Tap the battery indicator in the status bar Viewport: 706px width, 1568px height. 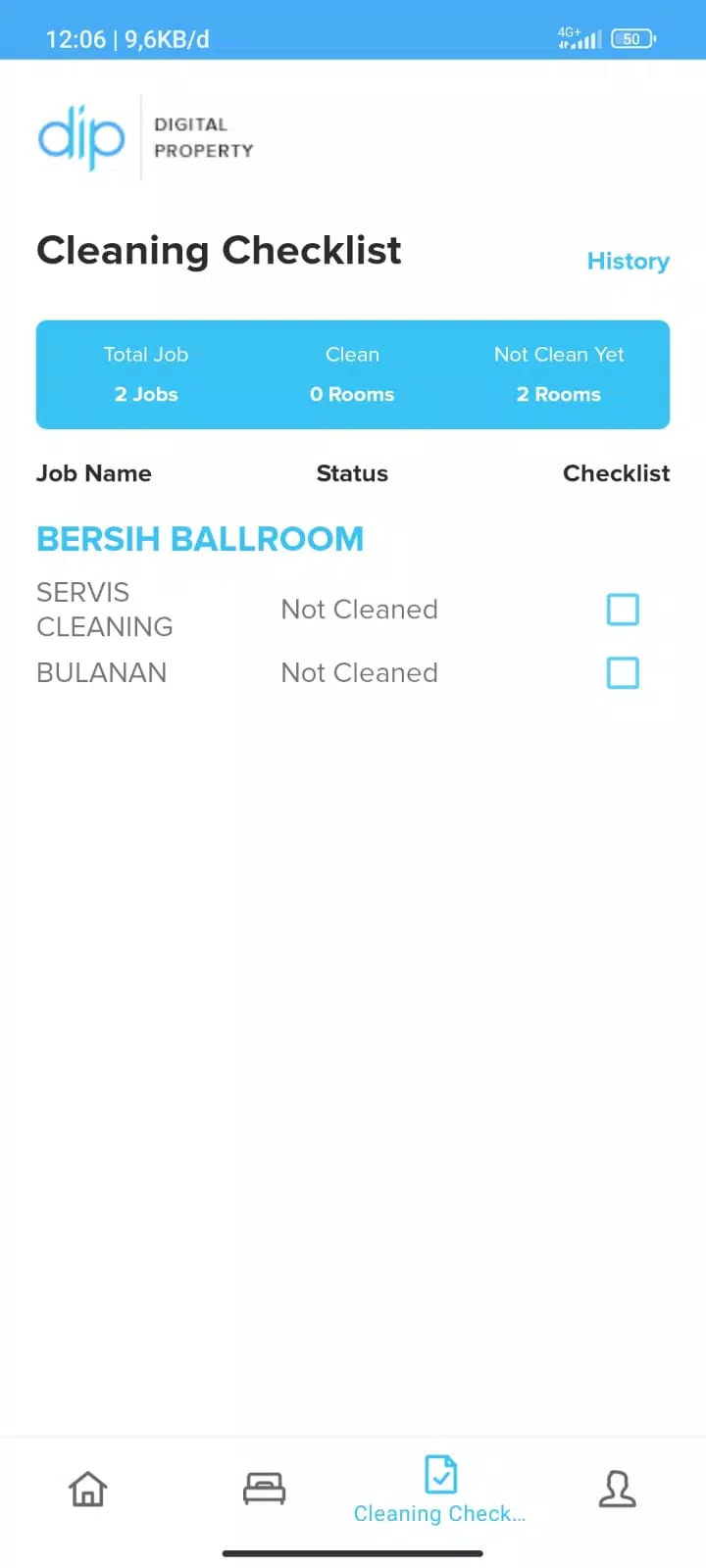[632, 39]
